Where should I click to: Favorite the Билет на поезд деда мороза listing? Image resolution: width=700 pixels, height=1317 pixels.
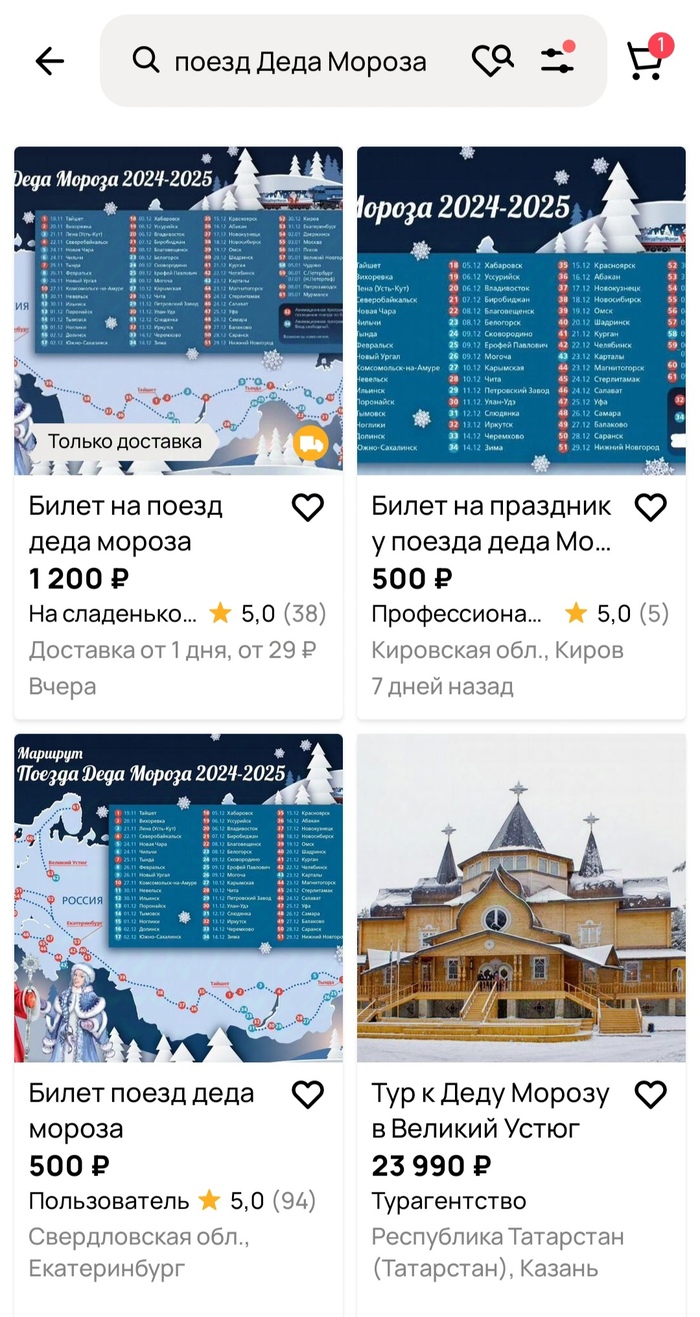308,508
